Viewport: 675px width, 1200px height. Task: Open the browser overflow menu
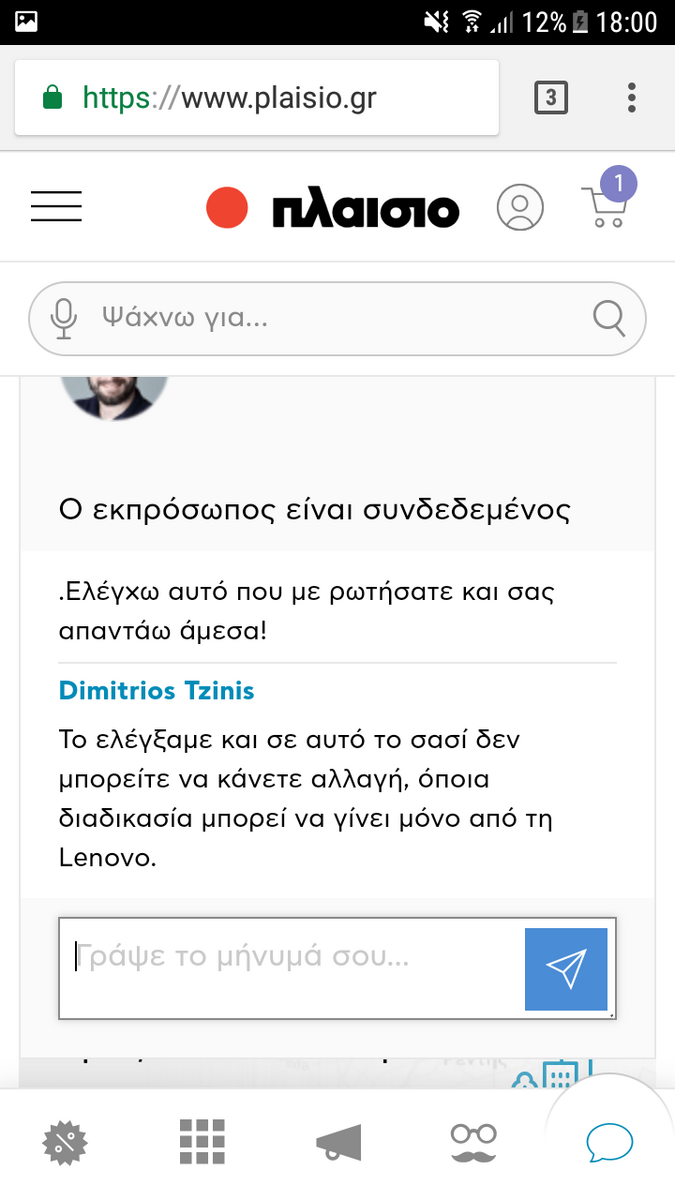pos(631,97)
